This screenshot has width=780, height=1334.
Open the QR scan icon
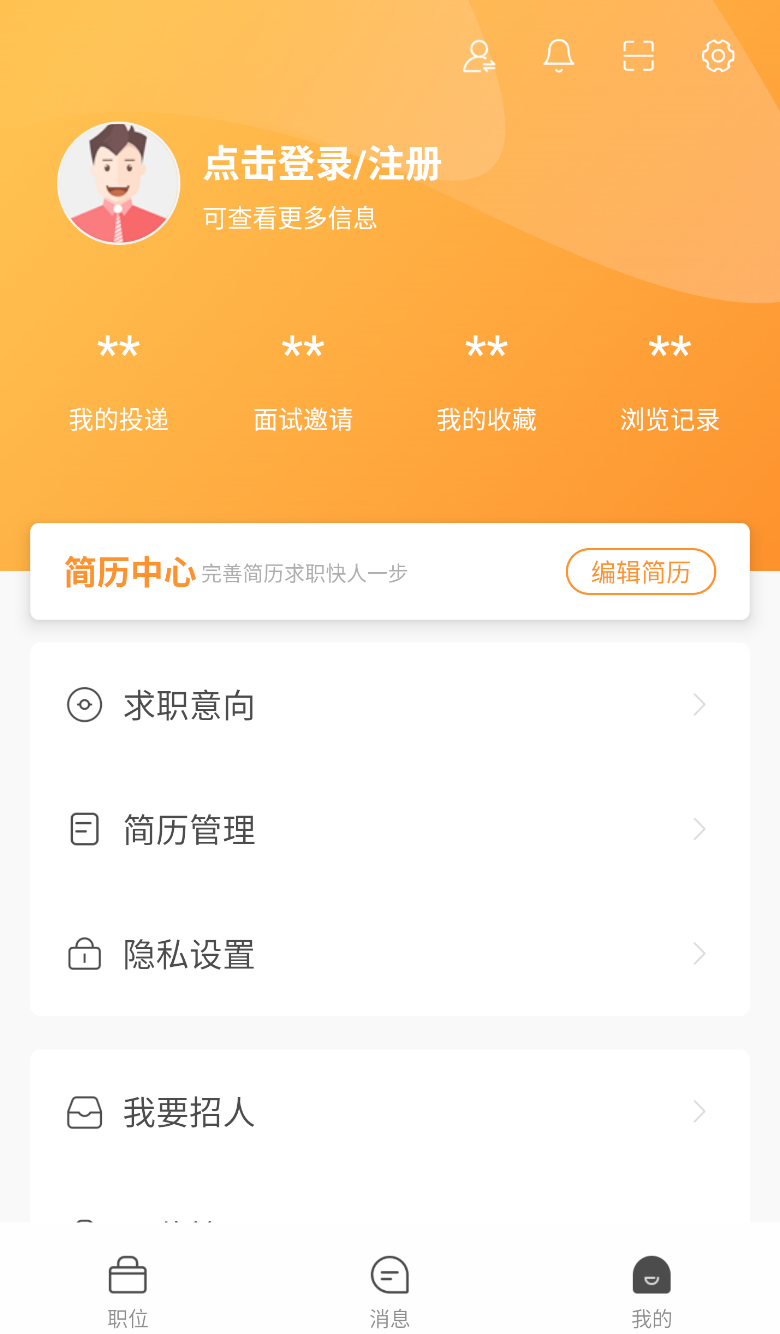point(638,56)
